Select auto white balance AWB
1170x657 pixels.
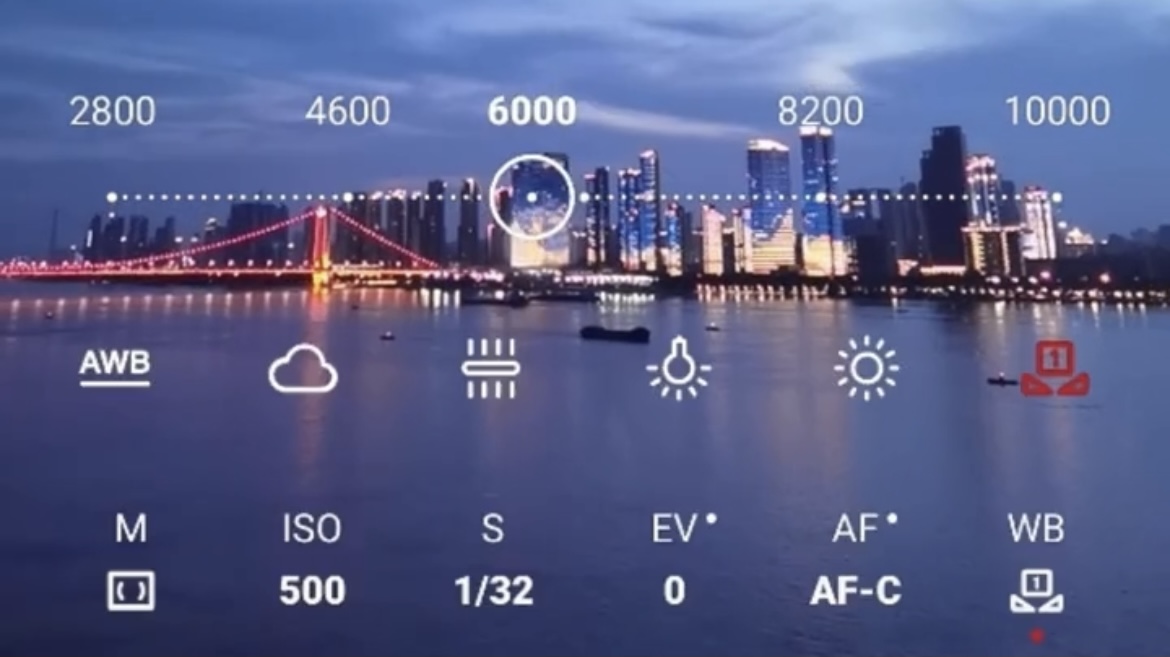click(115, 368)
